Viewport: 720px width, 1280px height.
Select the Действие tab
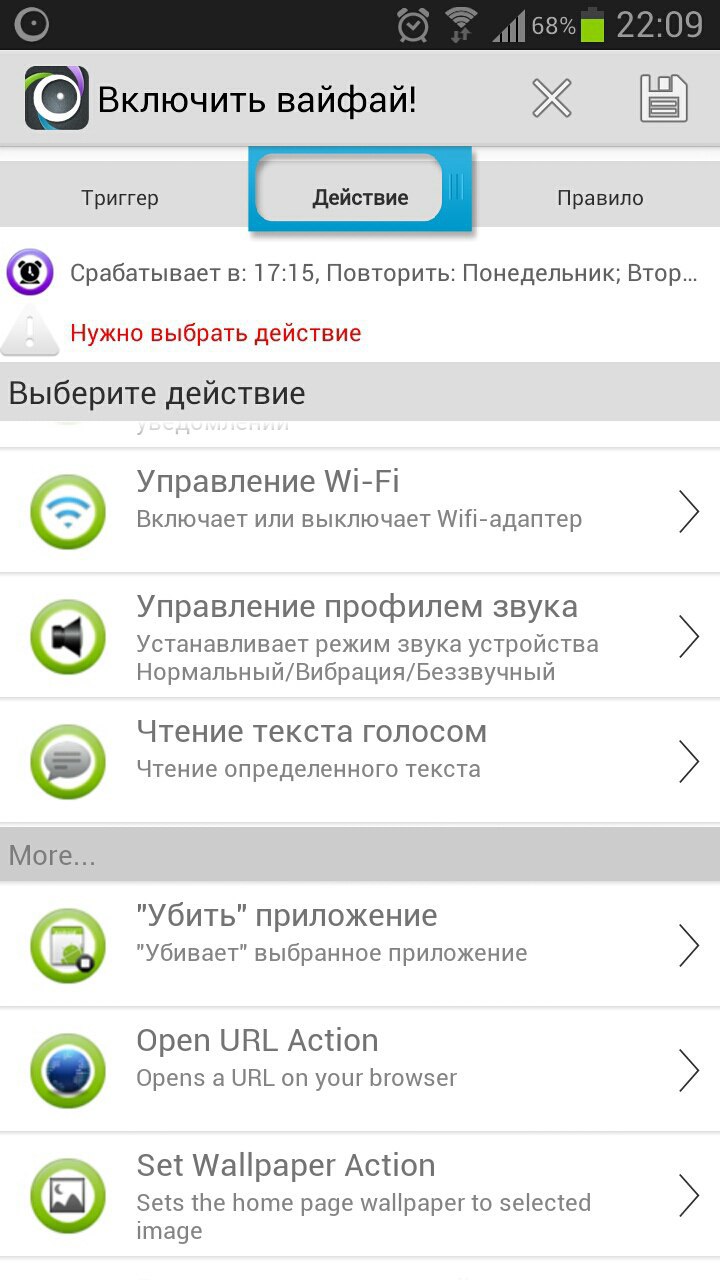click(x=360, y=197)
